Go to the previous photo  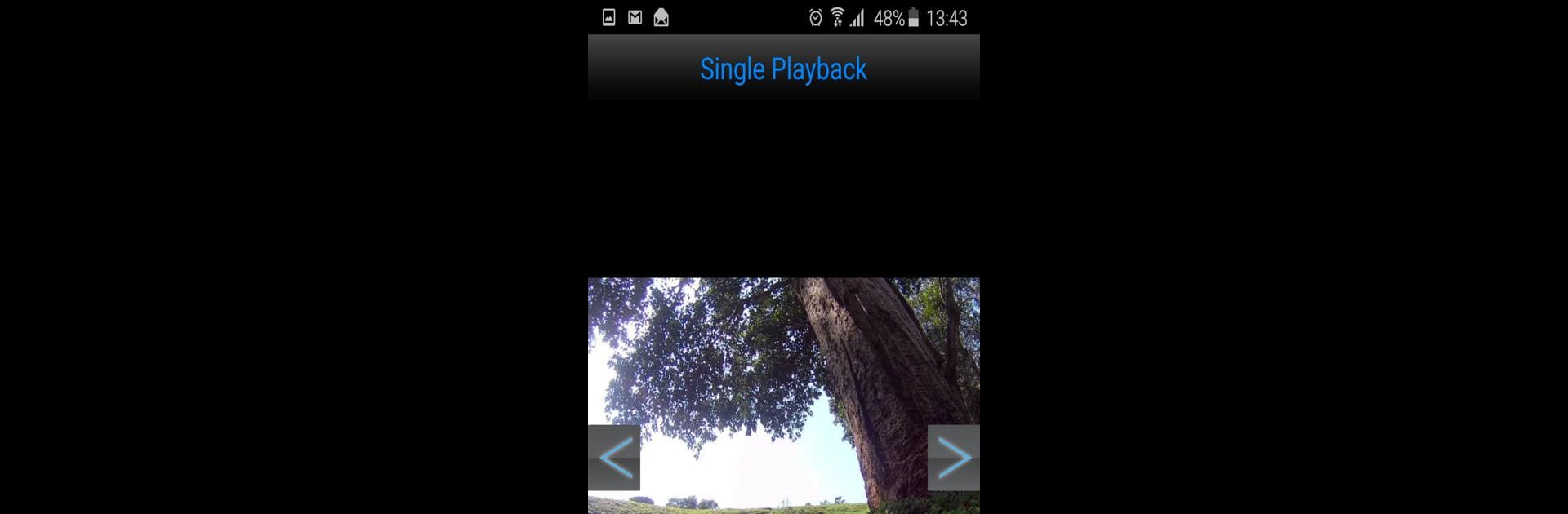pos(614,457)
